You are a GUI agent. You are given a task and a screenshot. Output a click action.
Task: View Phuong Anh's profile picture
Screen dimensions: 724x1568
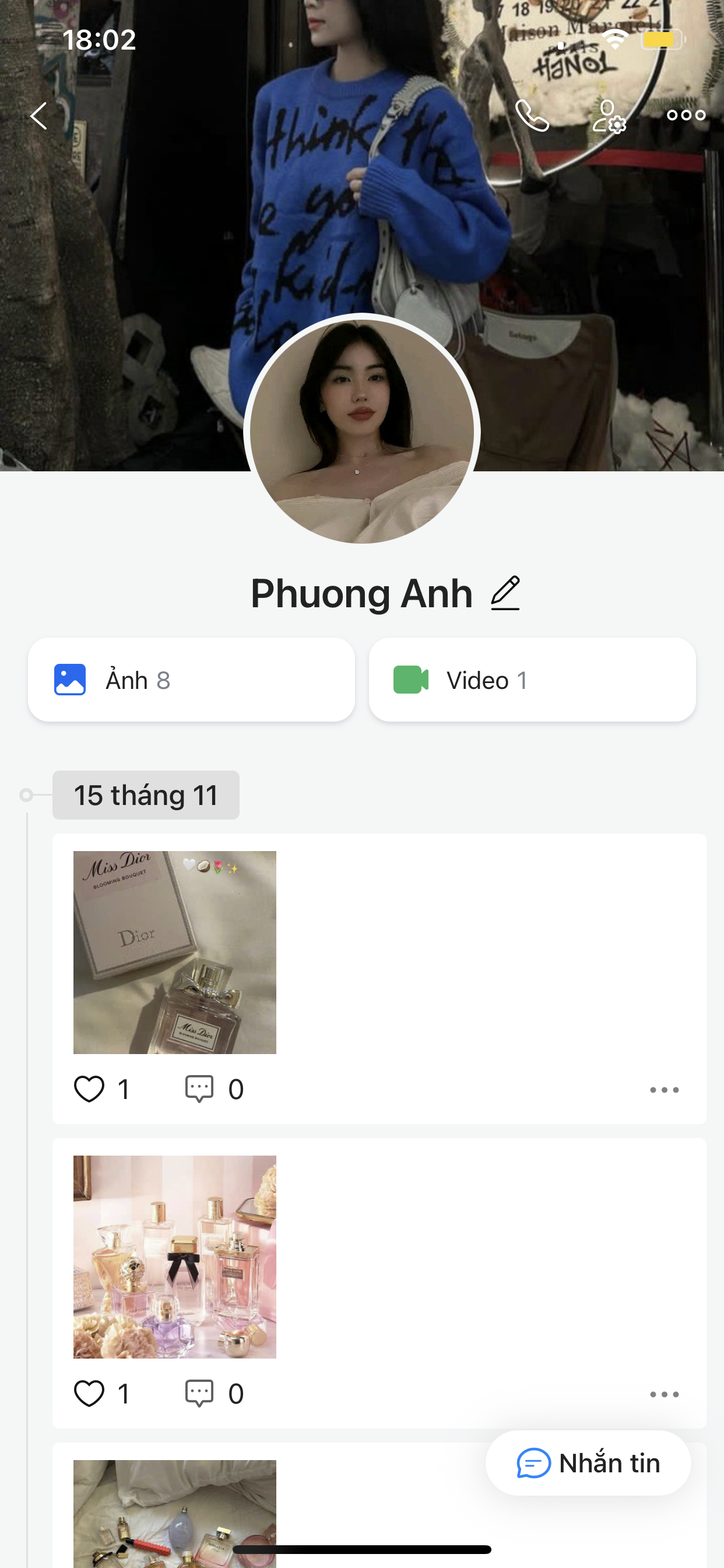pyautogui.click(x=362, y=431)
